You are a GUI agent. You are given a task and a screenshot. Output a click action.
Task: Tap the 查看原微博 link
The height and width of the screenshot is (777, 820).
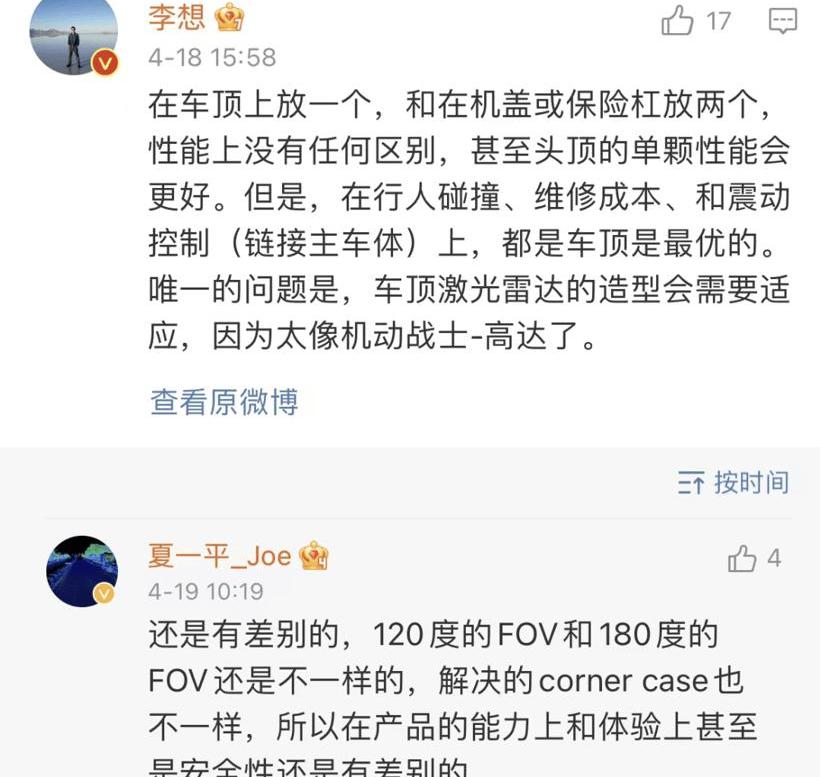coord(224,402)
